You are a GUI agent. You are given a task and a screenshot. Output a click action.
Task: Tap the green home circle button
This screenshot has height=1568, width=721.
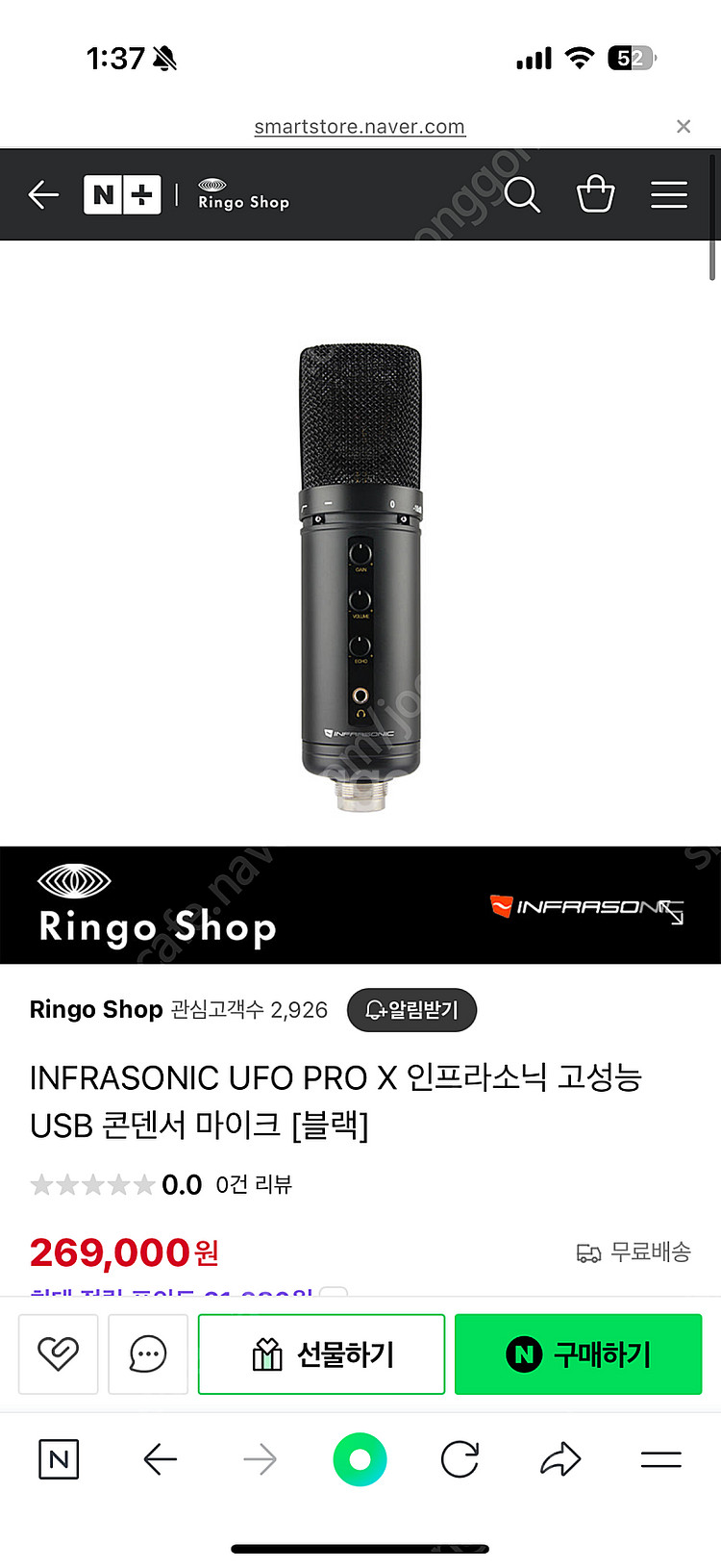[x=360, y=1459]
